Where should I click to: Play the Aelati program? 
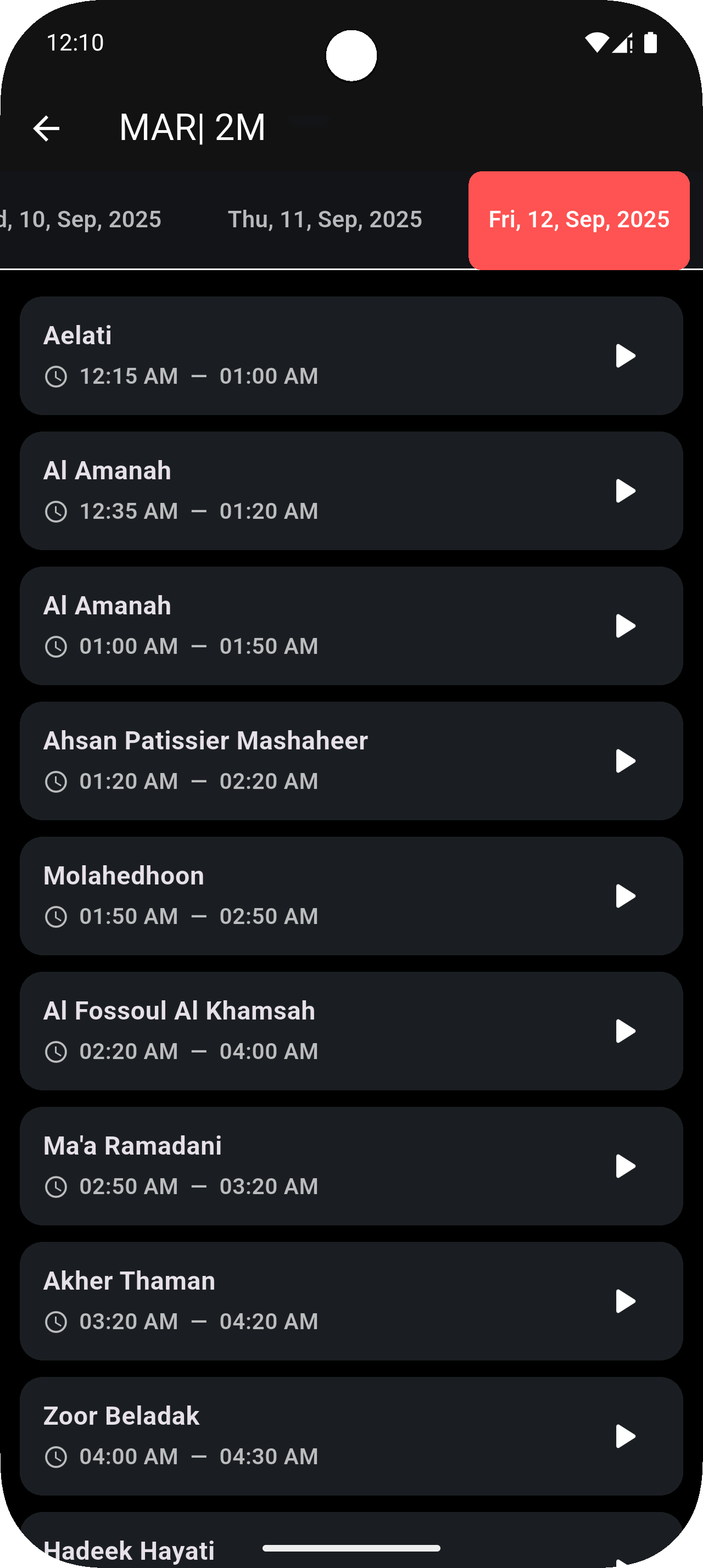click(624, 356)
